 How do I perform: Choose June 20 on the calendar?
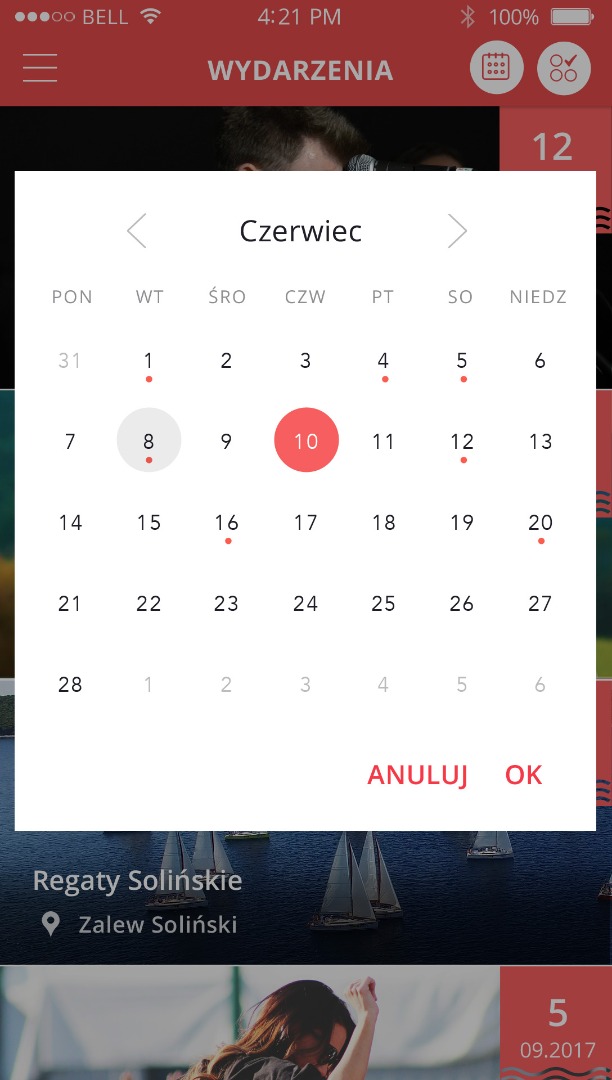click(540, 522)
